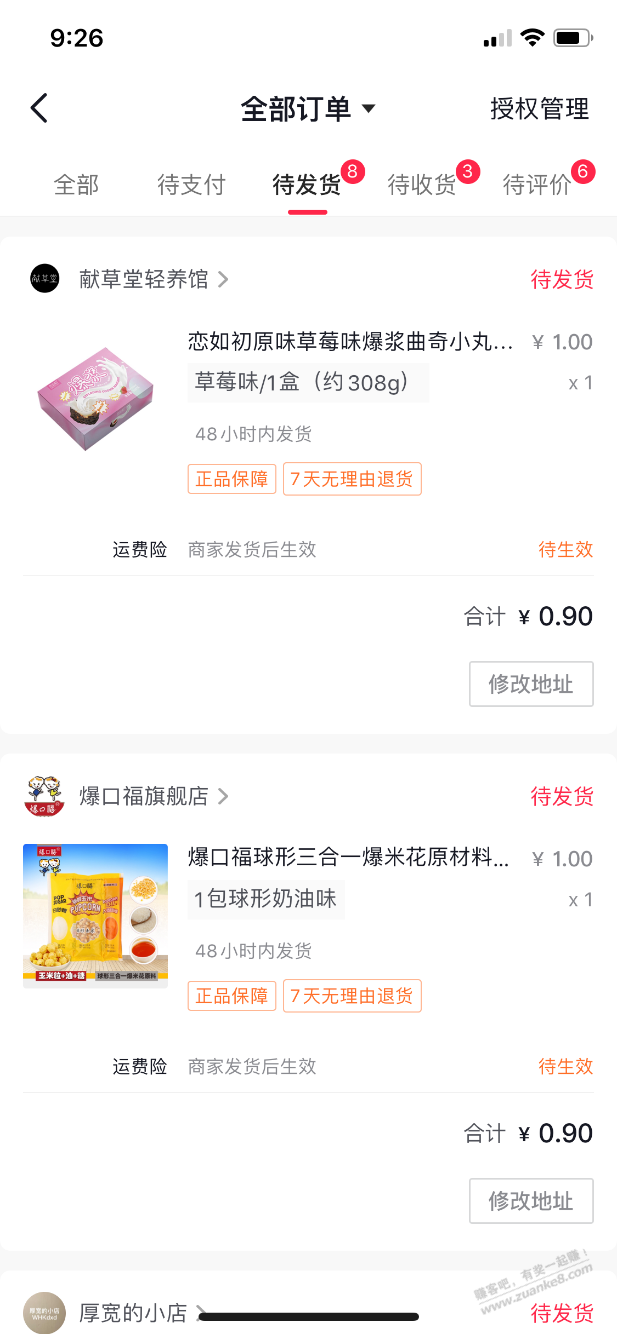Visit the 爆口福旗舰店 store
The width and height of the screenshot is (617, 1334).
[144, 796]
